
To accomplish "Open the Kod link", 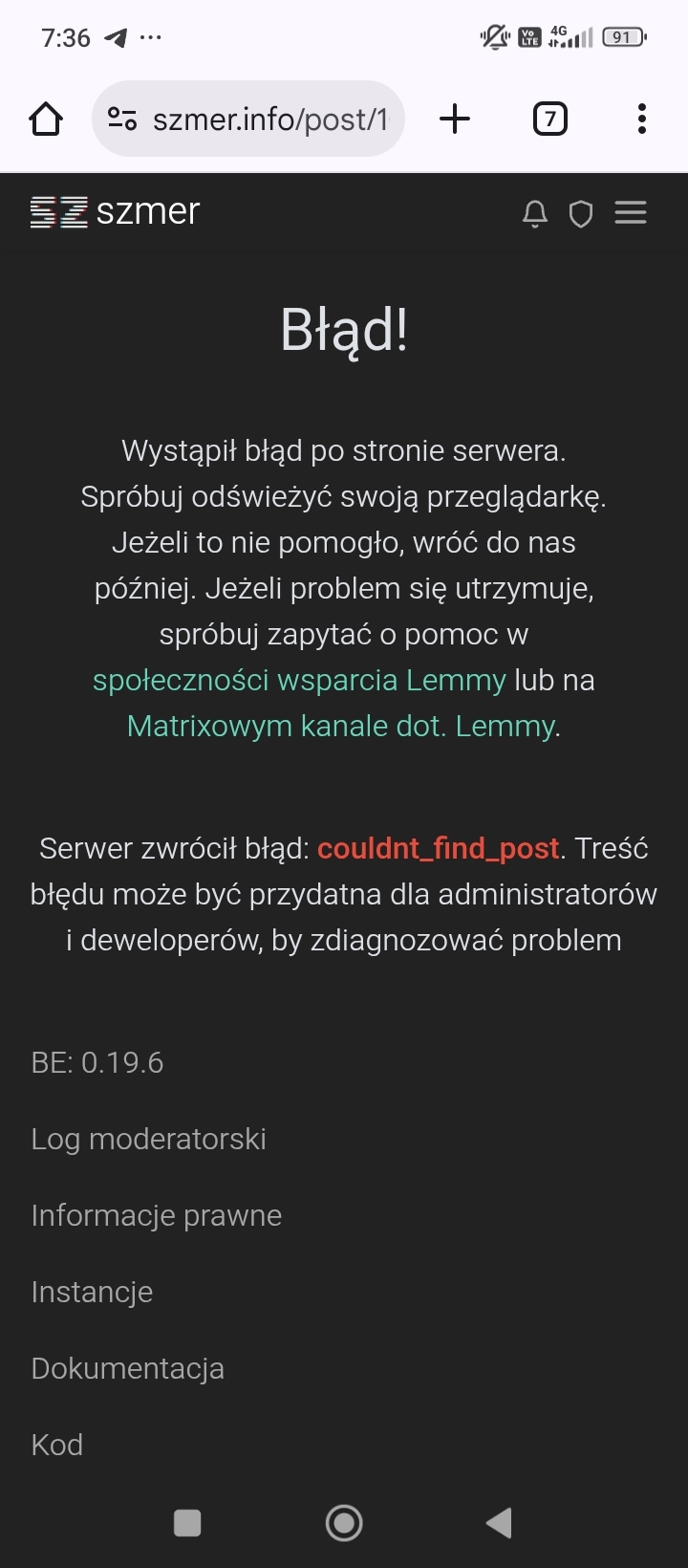I will pos(56,1445).
